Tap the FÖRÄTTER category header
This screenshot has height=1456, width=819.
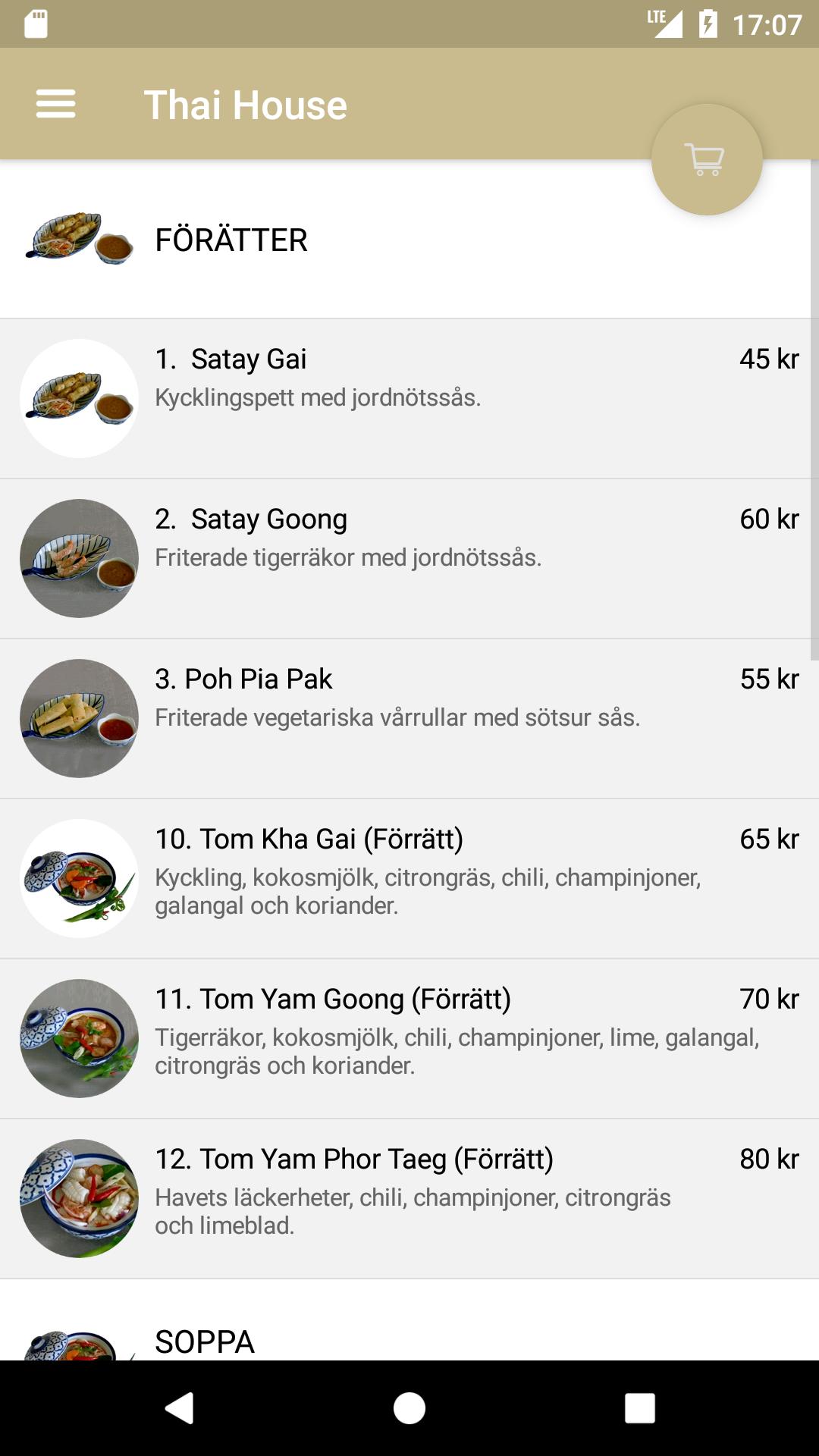coord(231,240)
